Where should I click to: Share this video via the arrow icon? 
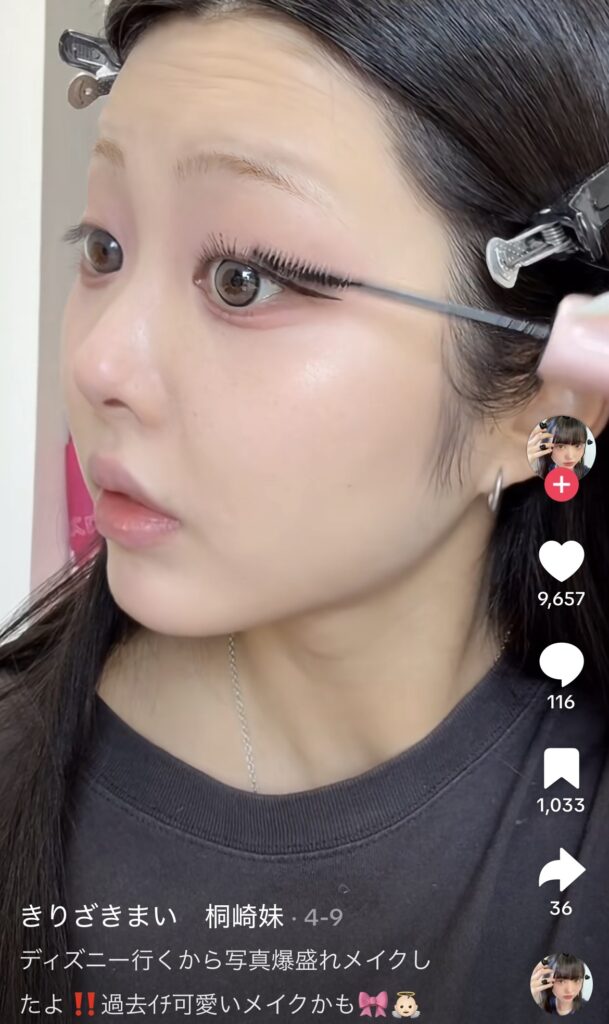pos(561,870)
